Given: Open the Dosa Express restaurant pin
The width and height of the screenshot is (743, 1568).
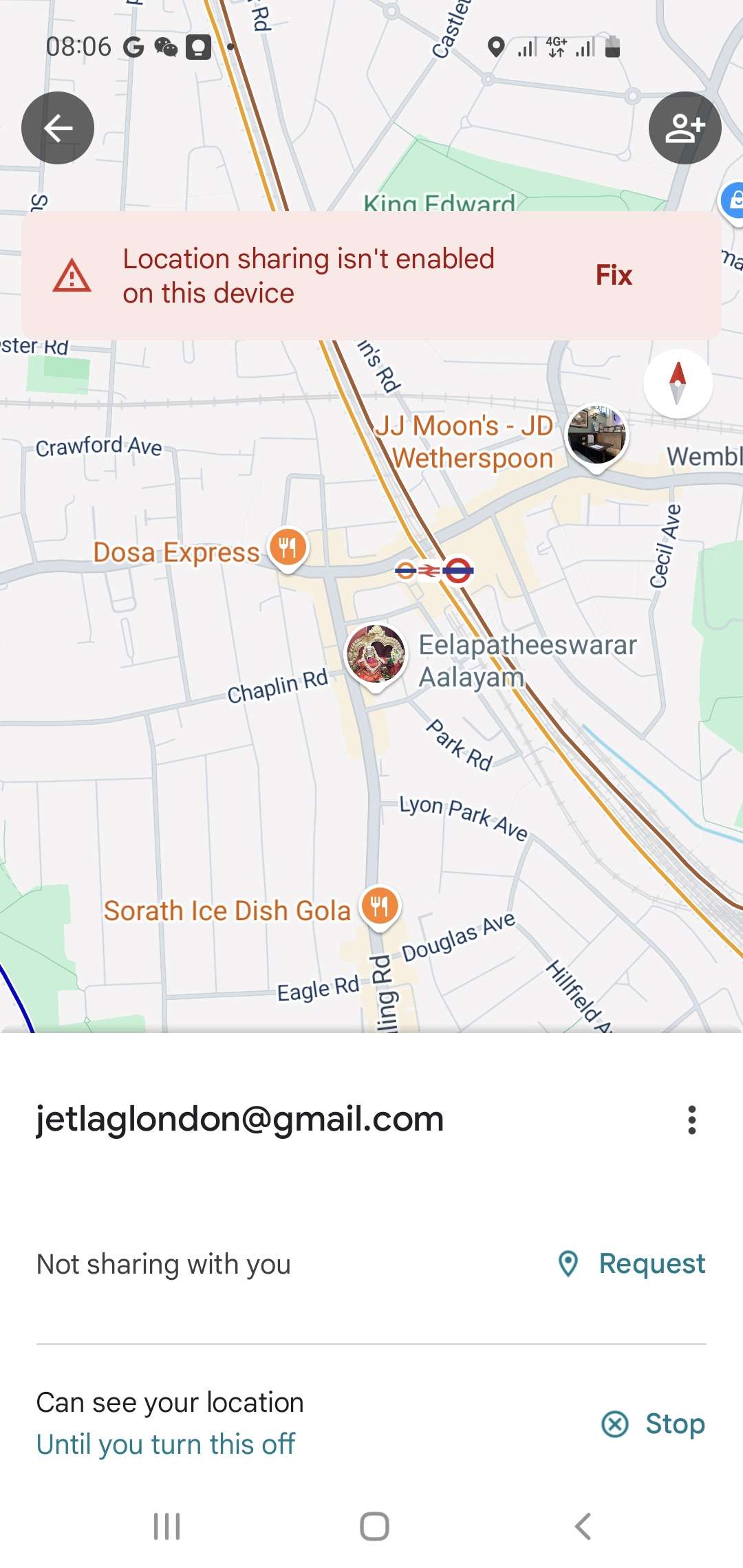Looking at the screenshot, I should point(288,549).
